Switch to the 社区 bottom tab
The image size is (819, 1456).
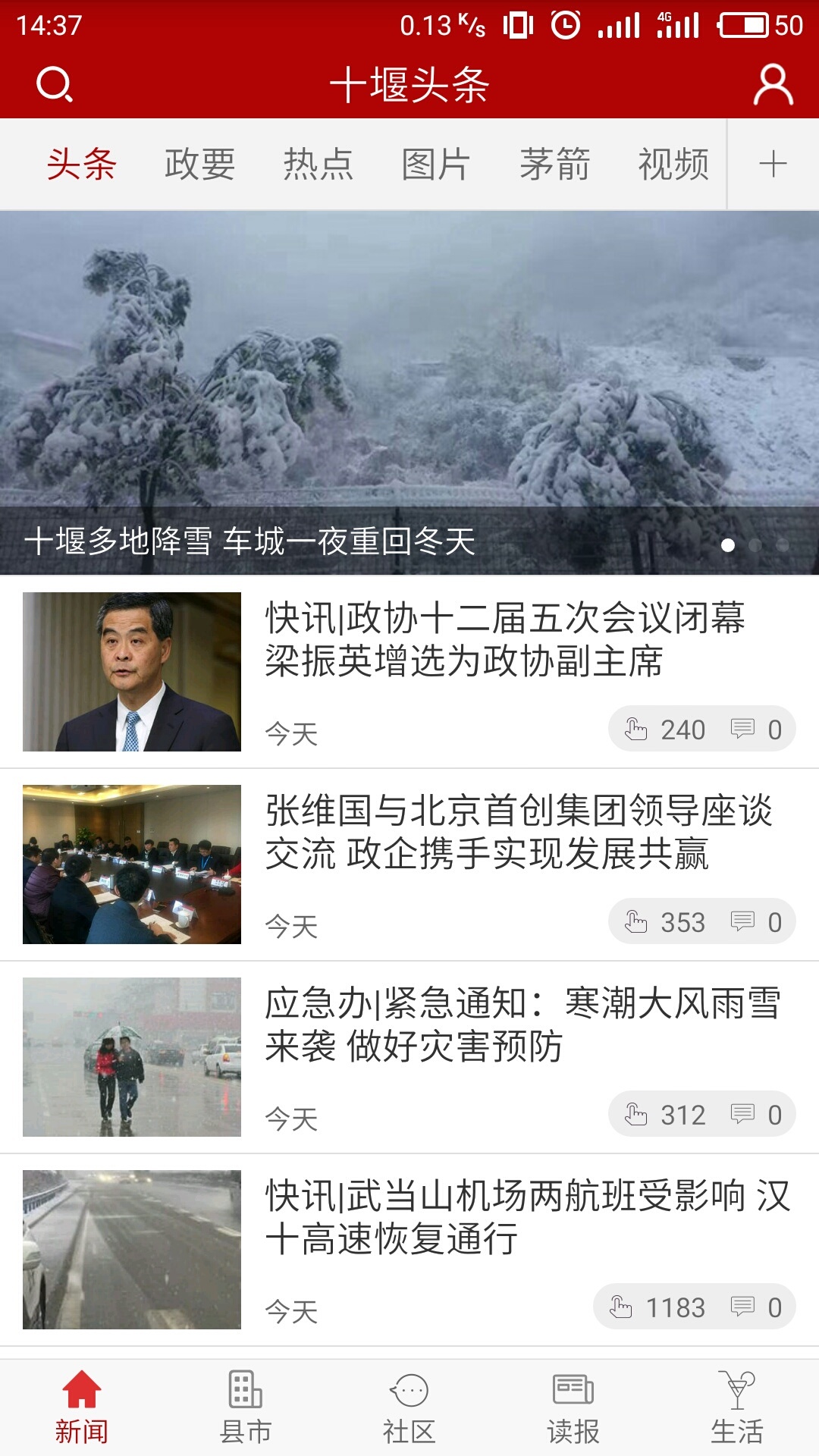pos(409,1407)
